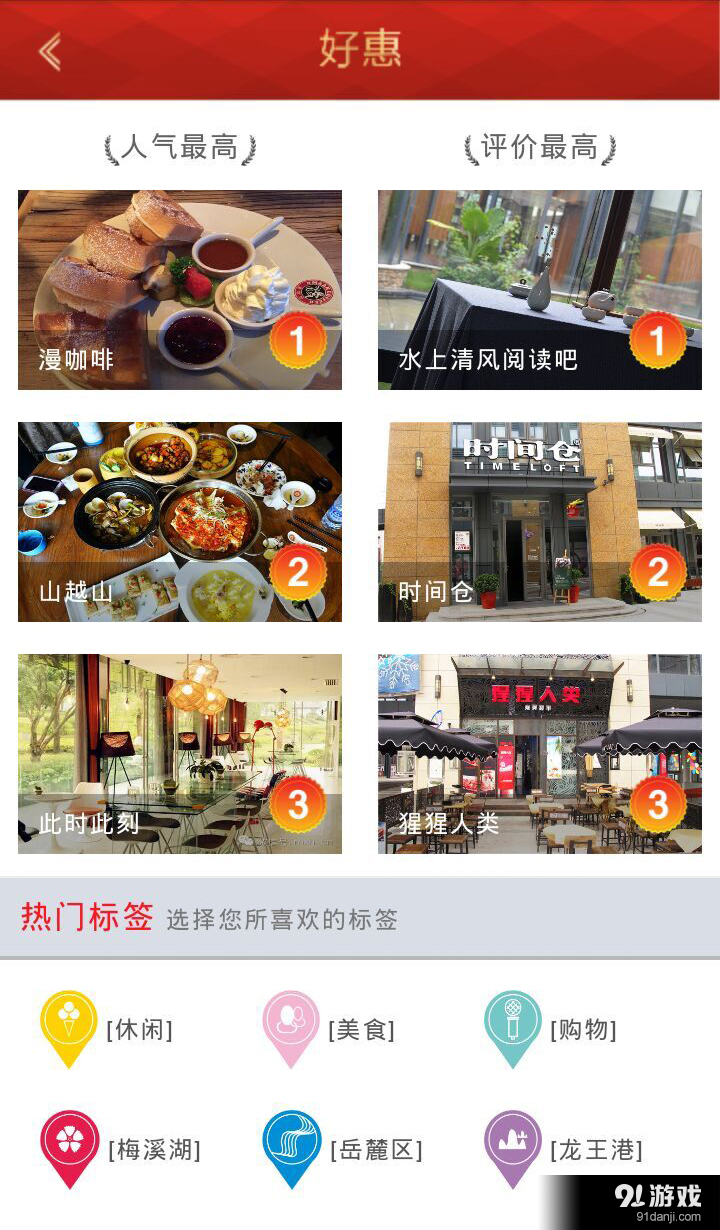
Task: Select the microphone pin for [购物]
Action: click(x=512, y=1022)
